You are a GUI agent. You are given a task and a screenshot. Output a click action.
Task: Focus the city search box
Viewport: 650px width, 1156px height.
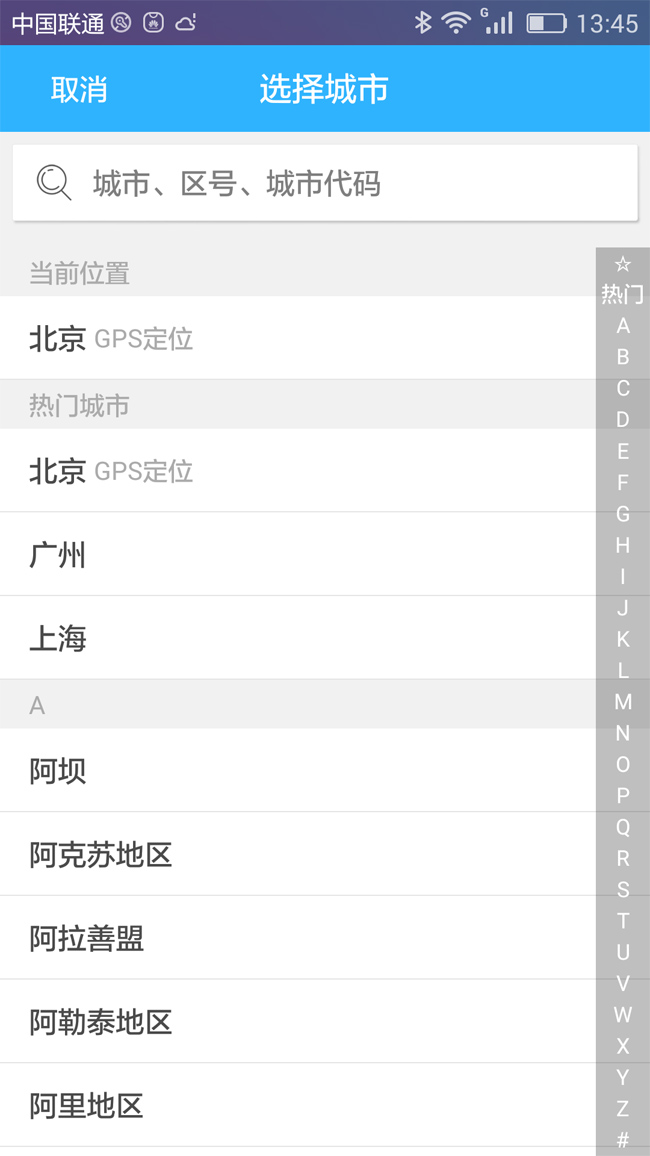coord(325,183)
